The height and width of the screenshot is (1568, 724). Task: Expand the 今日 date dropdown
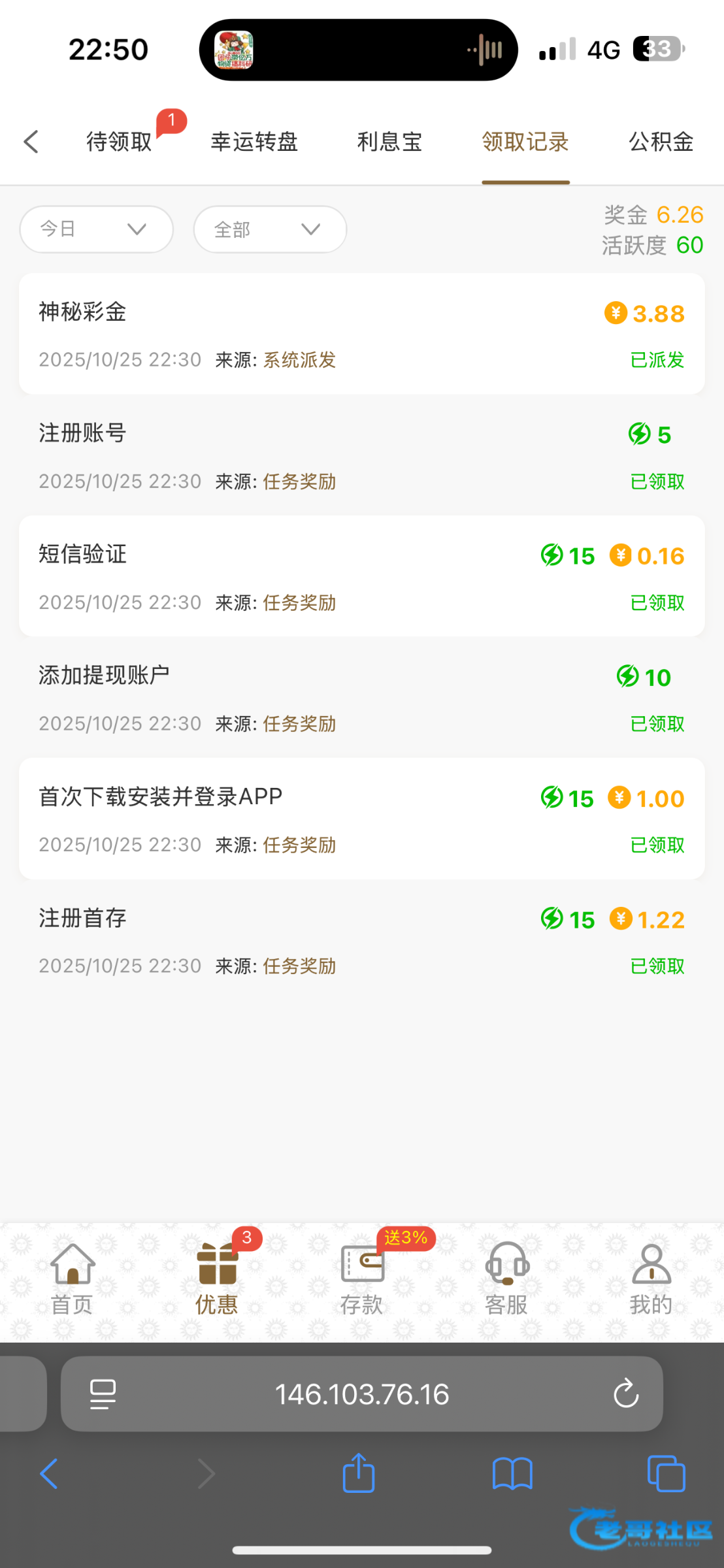96,229
